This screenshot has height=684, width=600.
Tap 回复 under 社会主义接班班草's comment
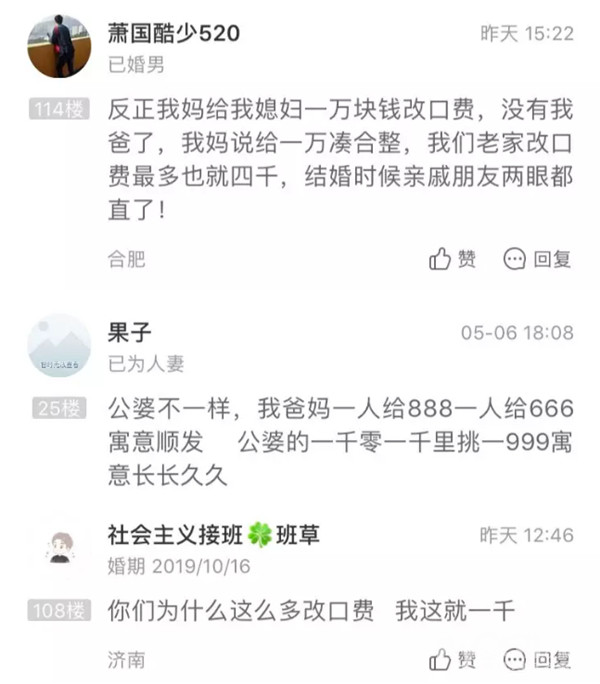[537, 659]
